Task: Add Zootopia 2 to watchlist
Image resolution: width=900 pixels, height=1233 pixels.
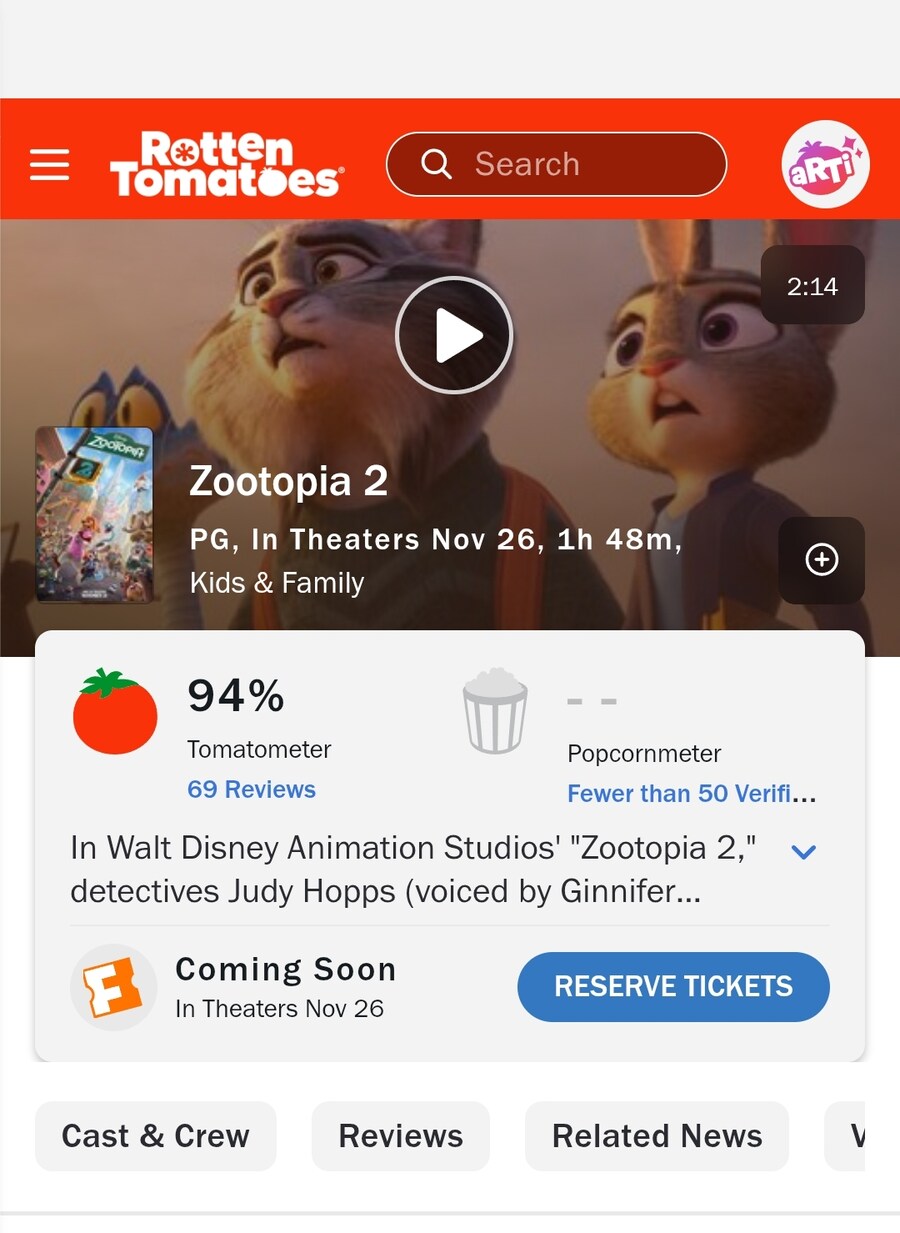Action: tap(821, 560)
